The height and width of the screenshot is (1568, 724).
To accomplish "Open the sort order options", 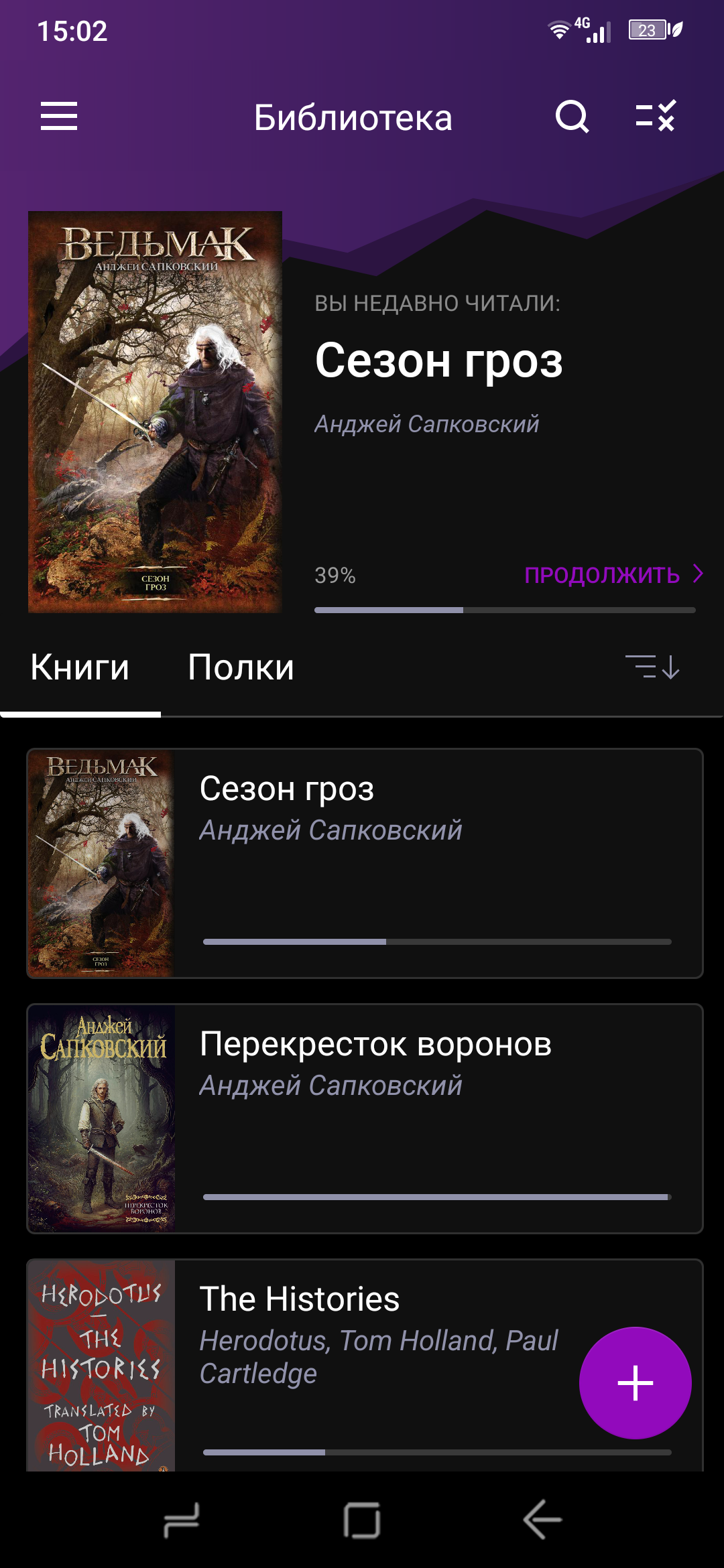I will coord(652,667).
